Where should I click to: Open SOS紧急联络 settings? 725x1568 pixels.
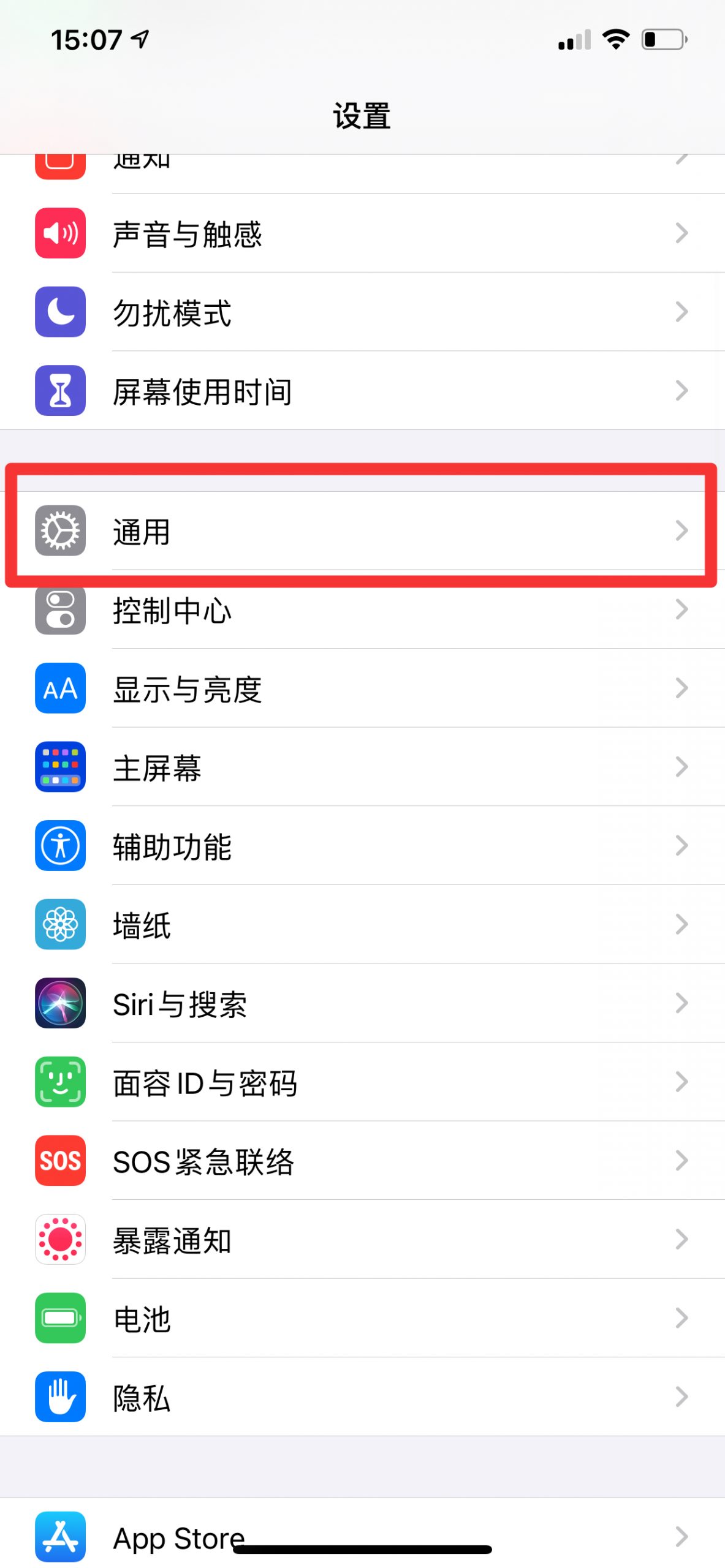pos(362,1160)
